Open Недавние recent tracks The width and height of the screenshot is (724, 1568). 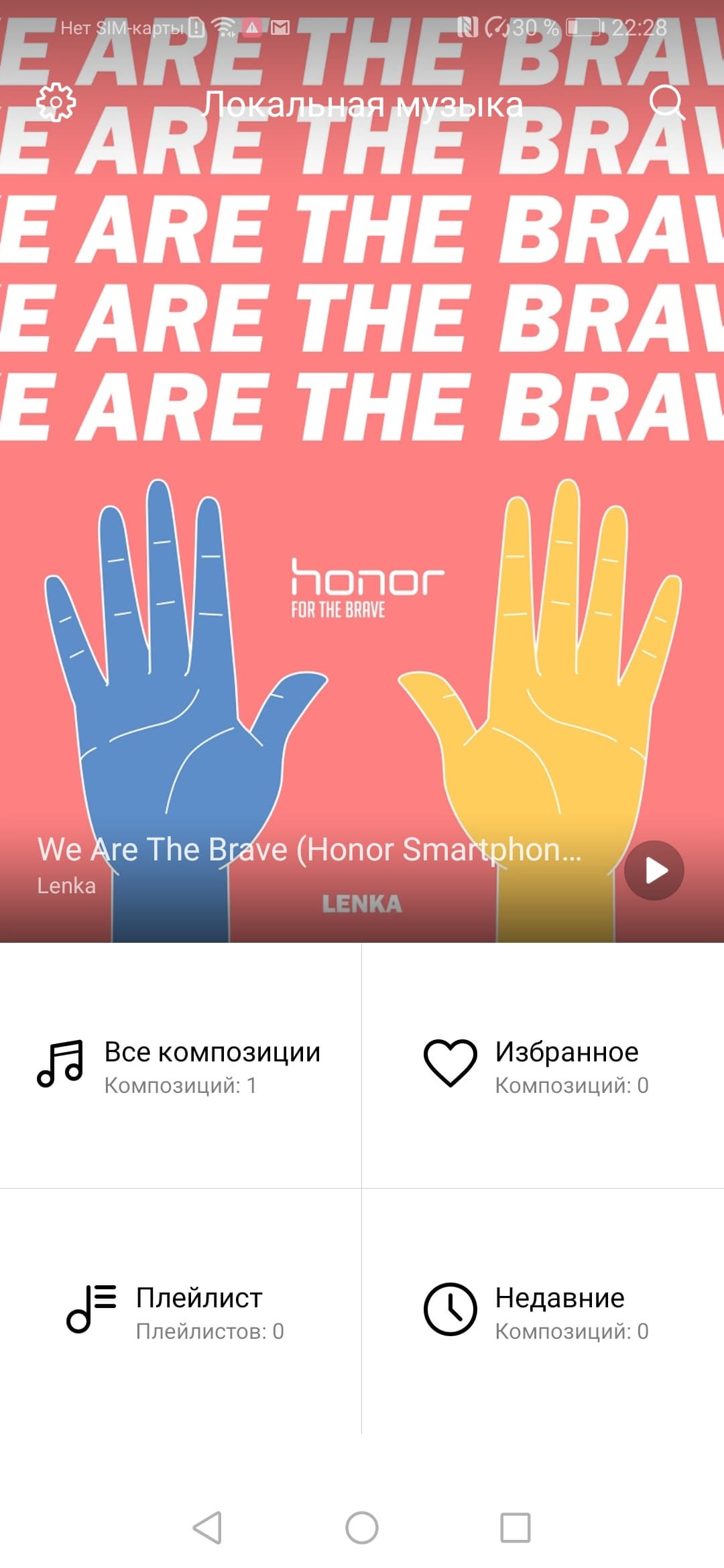coord(542,1311)
